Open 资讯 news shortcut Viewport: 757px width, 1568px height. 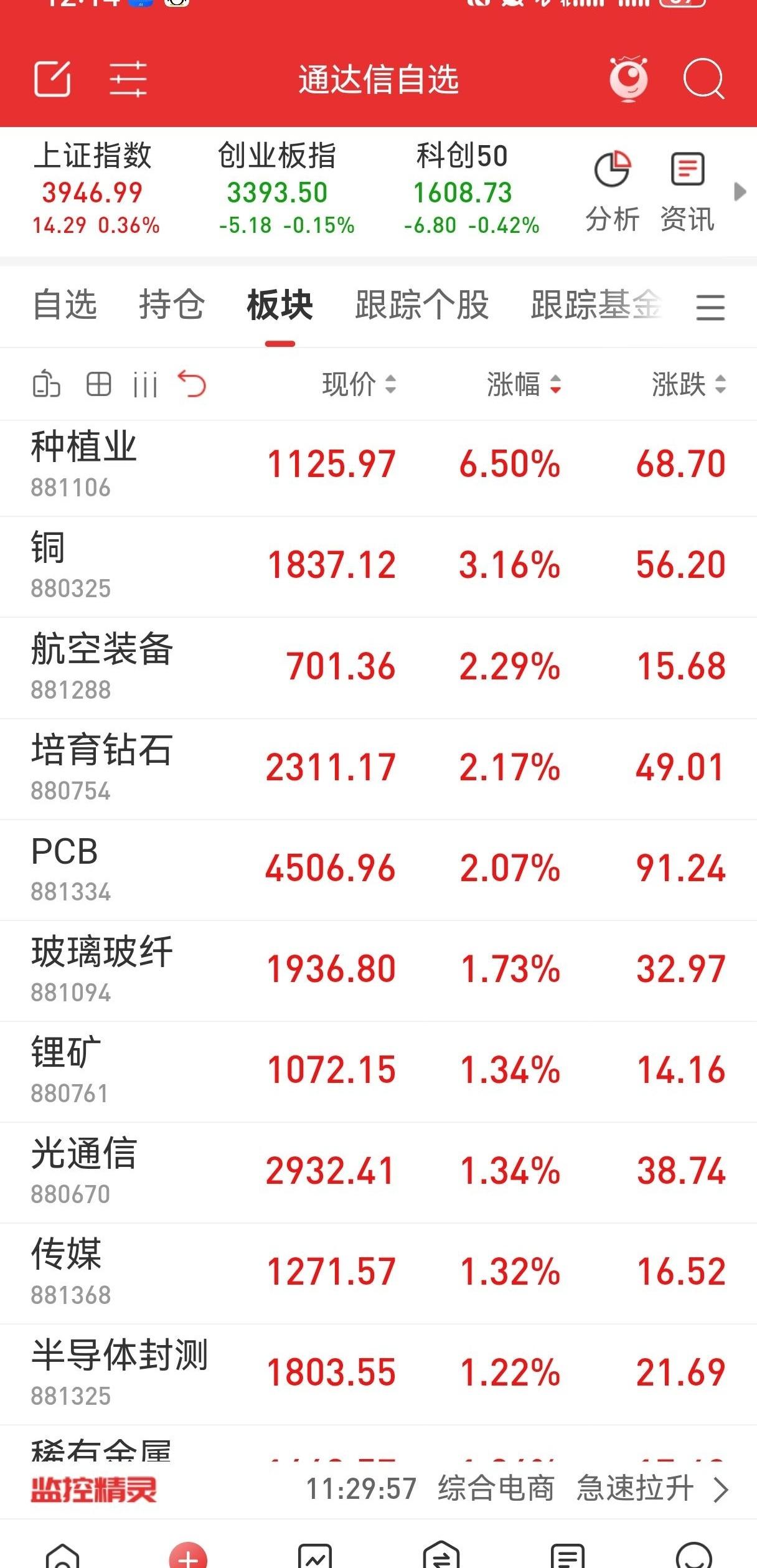687,191
